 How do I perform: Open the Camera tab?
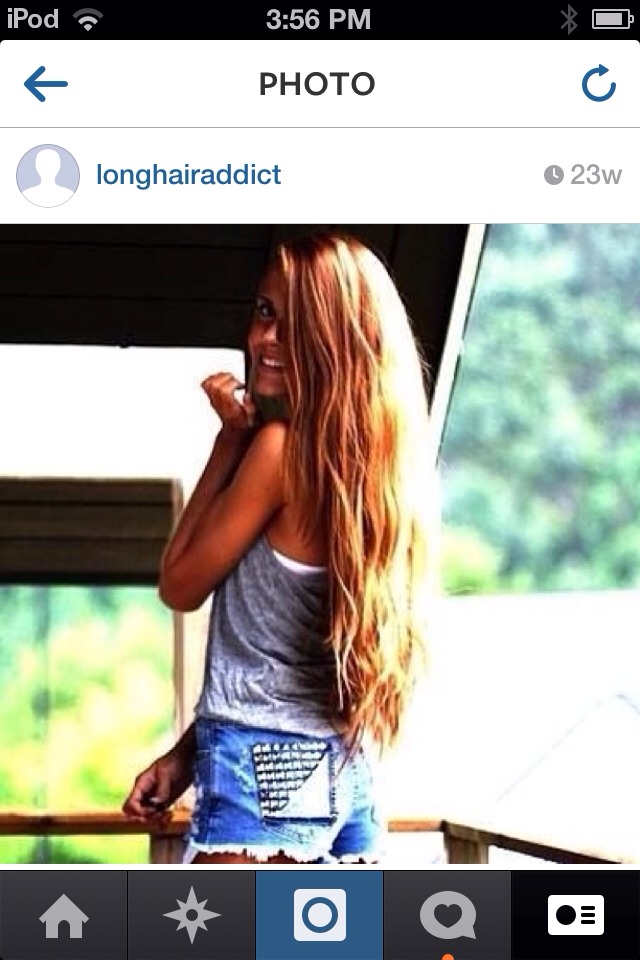pos(320,915)
